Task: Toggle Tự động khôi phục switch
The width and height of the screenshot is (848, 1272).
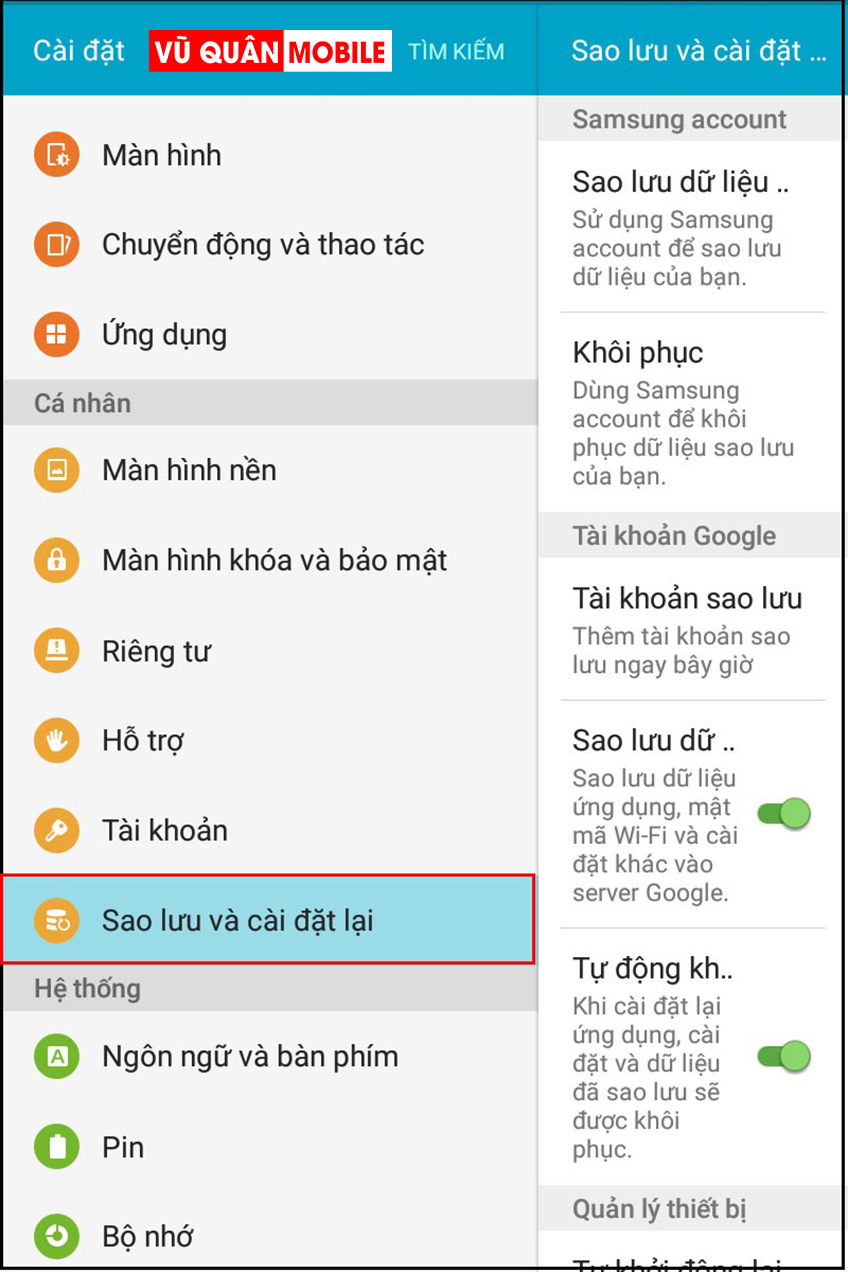Action: [783, 1056]
